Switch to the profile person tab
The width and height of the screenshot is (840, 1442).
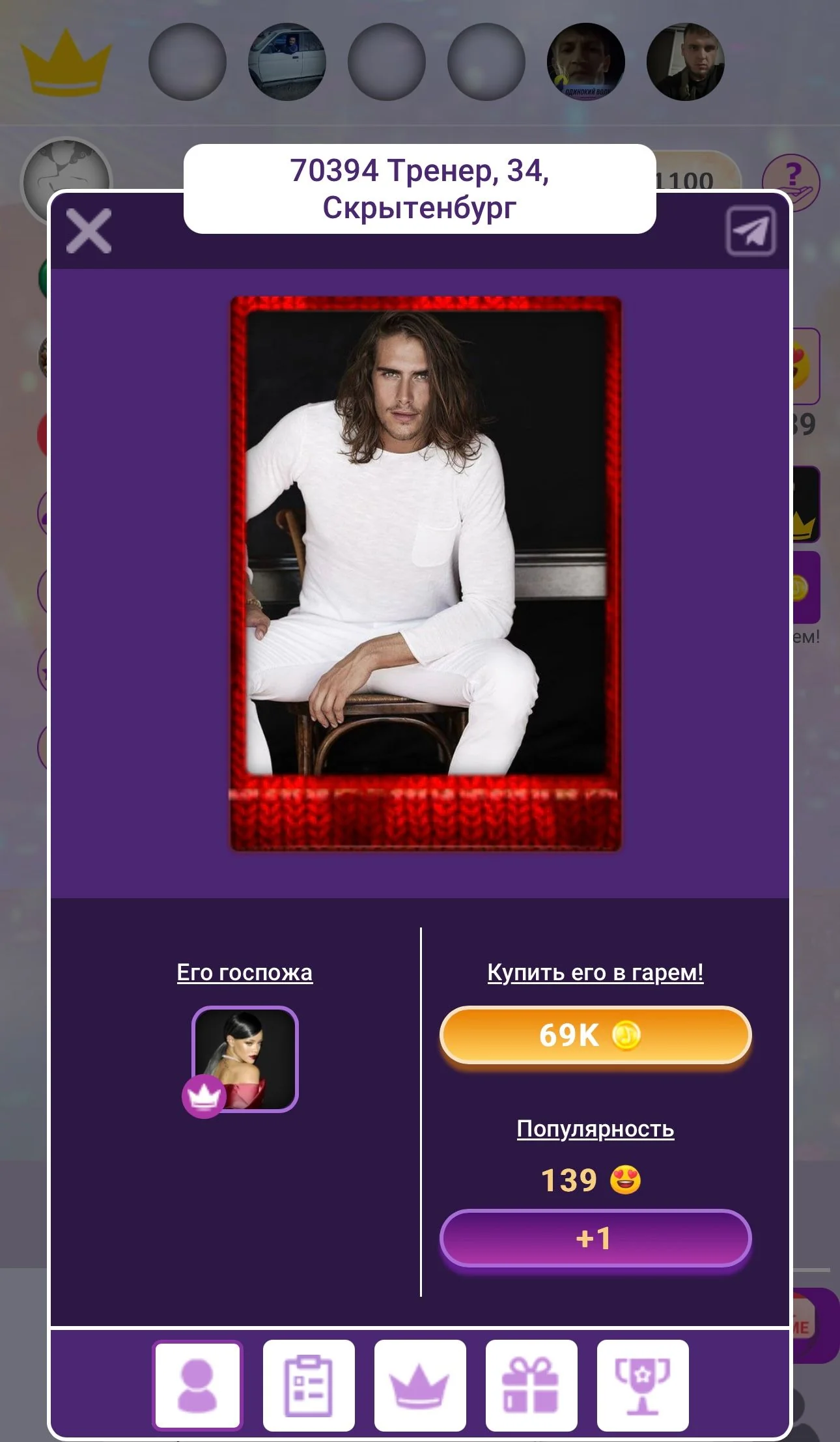[x=197, y=1385]
